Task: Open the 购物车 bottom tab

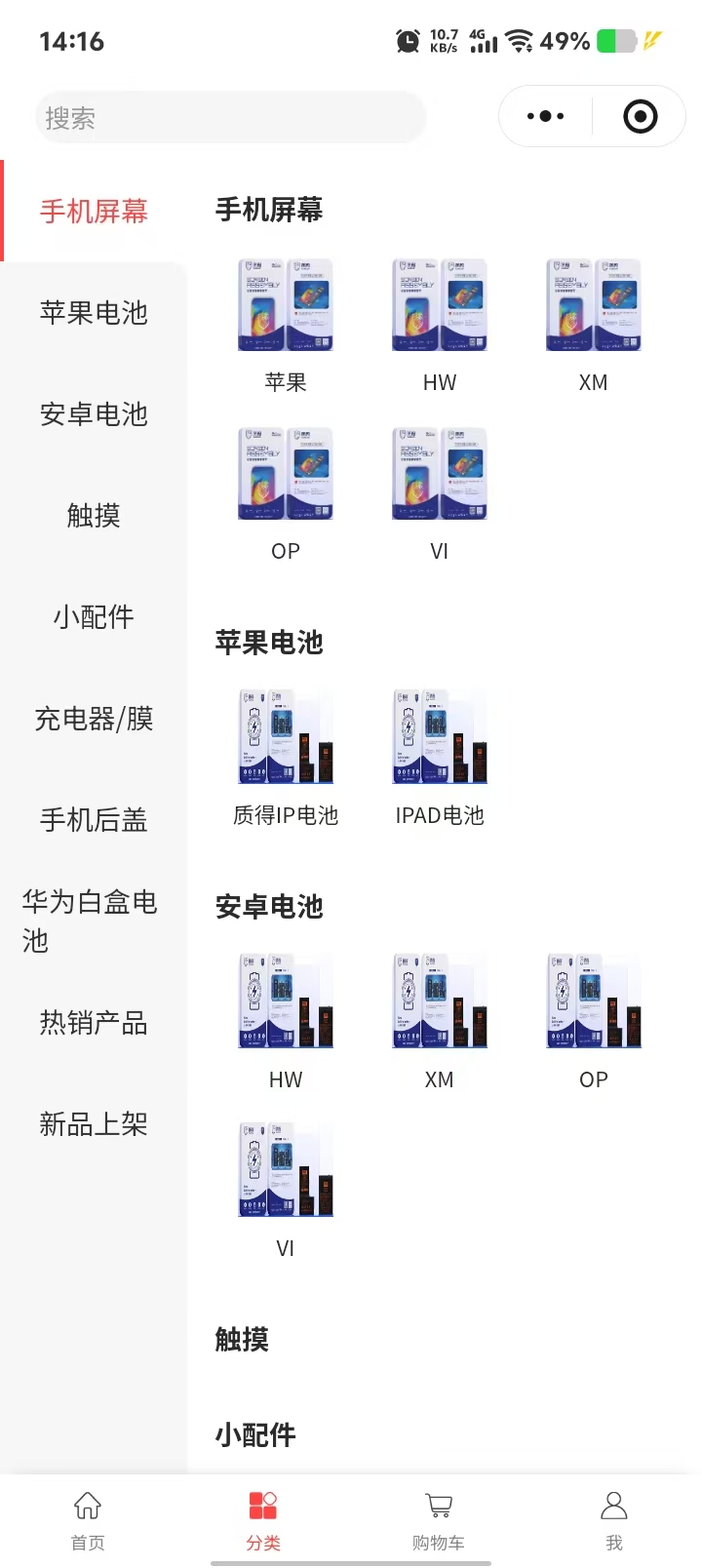Action: tap(439, 1520)
